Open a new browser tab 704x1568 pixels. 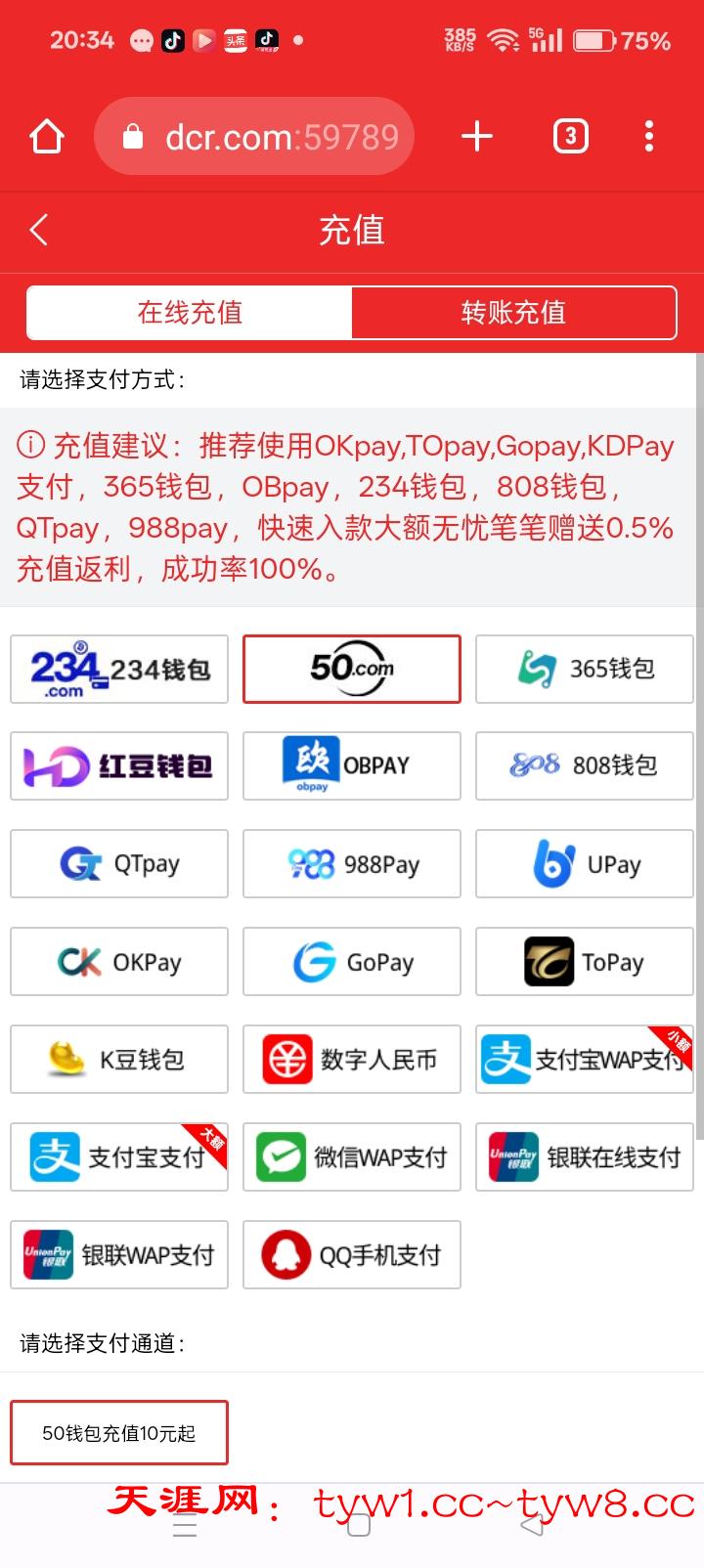click(x=476, y=137)
